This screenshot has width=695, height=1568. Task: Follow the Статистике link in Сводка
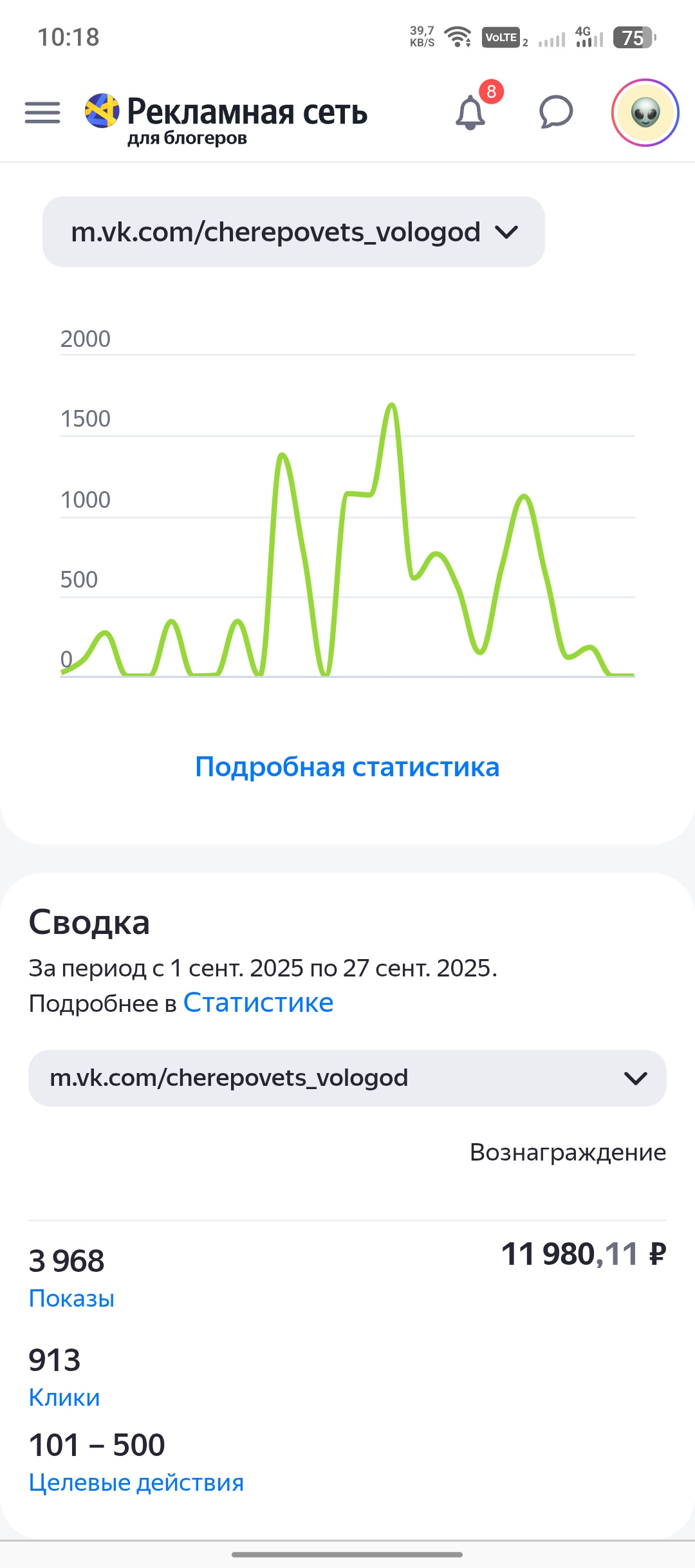pyautogui.click(x=258, y=1003)
